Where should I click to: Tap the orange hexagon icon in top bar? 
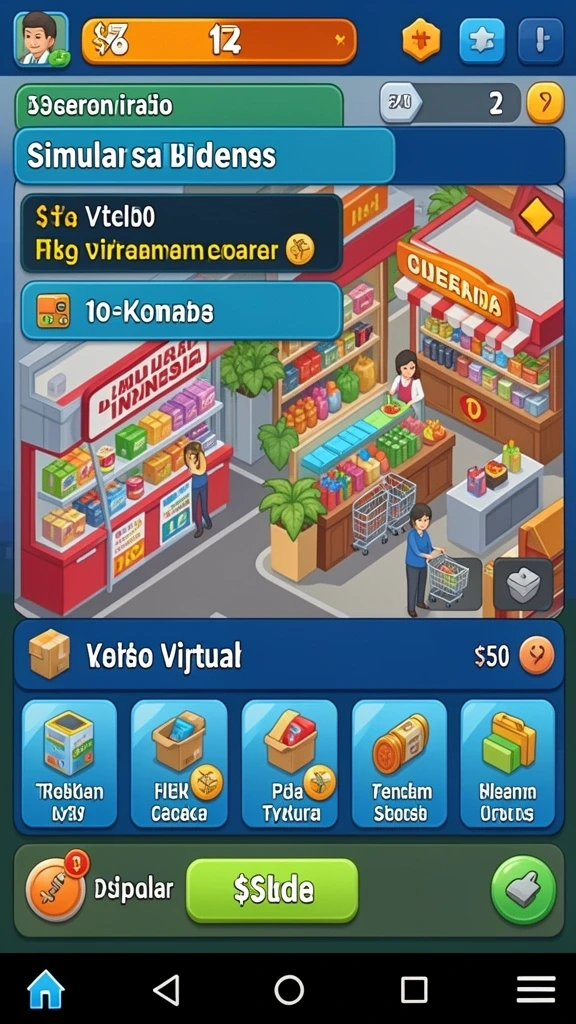pyautogui.click(x=421, y=40)
